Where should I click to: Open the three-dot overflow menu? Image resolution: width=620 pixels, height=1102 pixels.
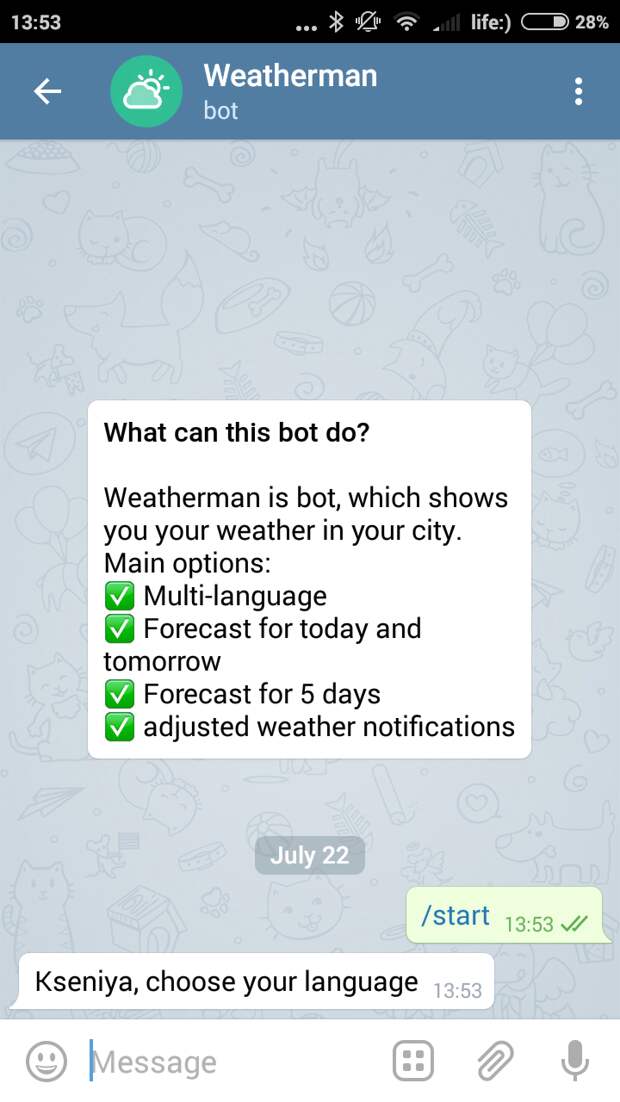pos(578,92)
